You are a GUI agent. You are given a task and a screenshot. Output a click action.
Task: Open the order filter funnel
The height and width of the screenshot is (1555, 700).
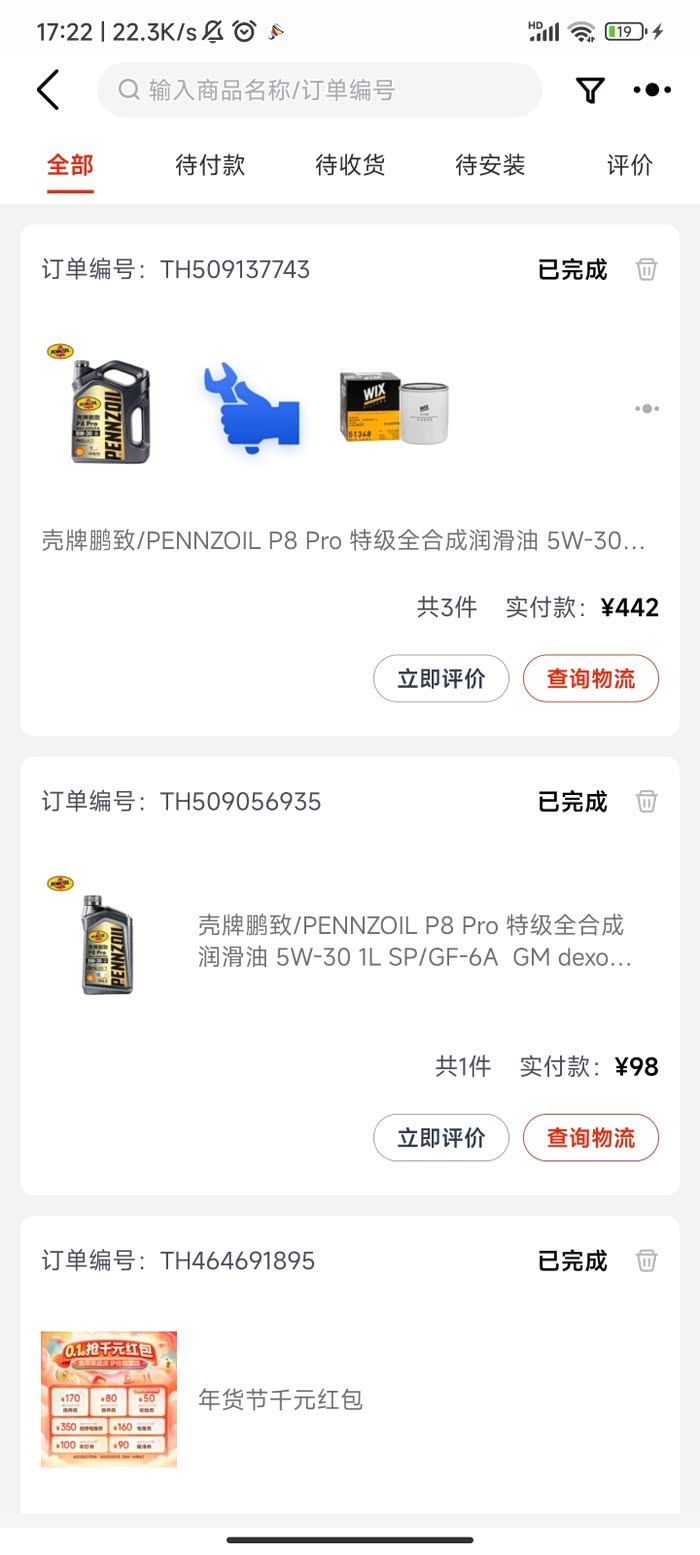pyautogui.click(x=590, y=90)
